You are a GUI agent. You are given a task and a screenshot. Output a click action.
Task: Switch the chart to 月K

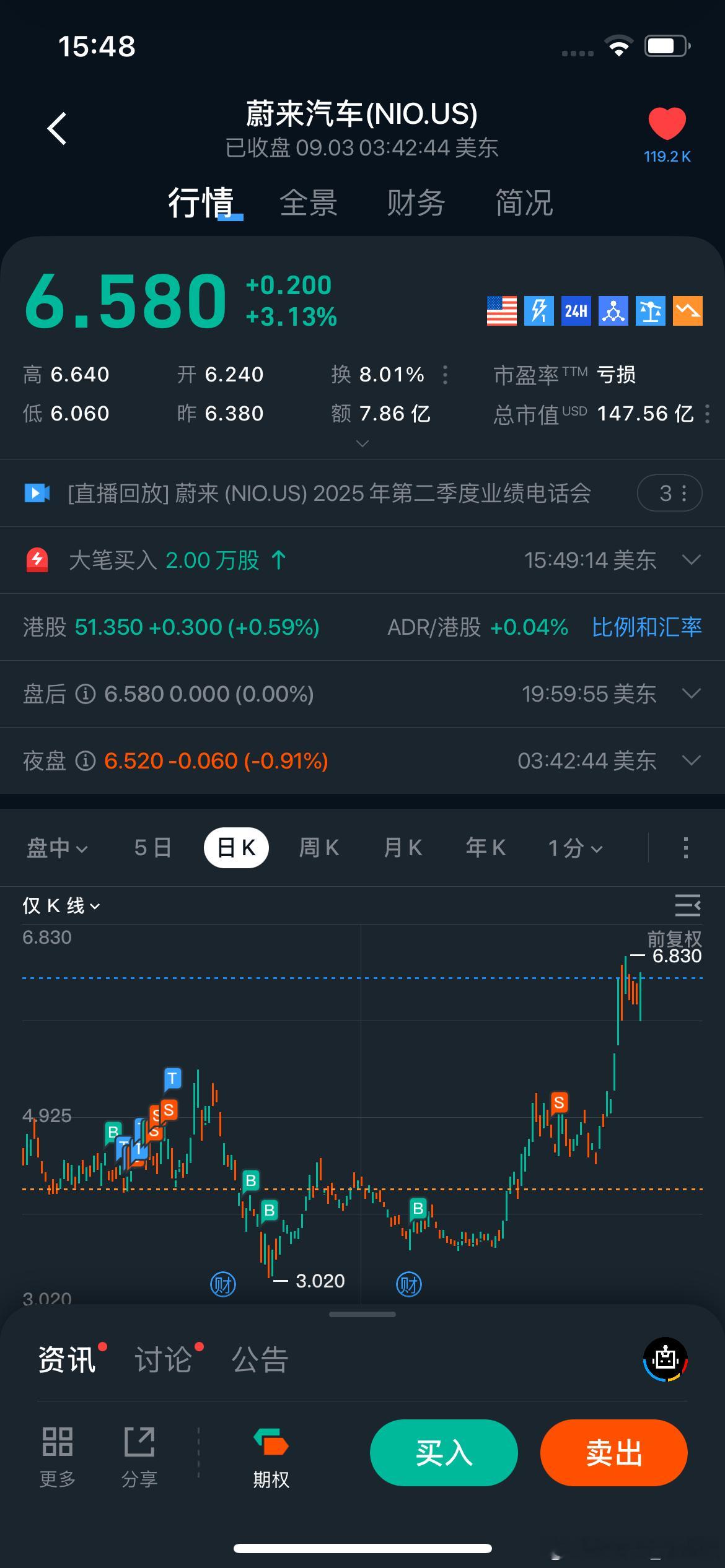pyautogui.click(x=403, y=848)
